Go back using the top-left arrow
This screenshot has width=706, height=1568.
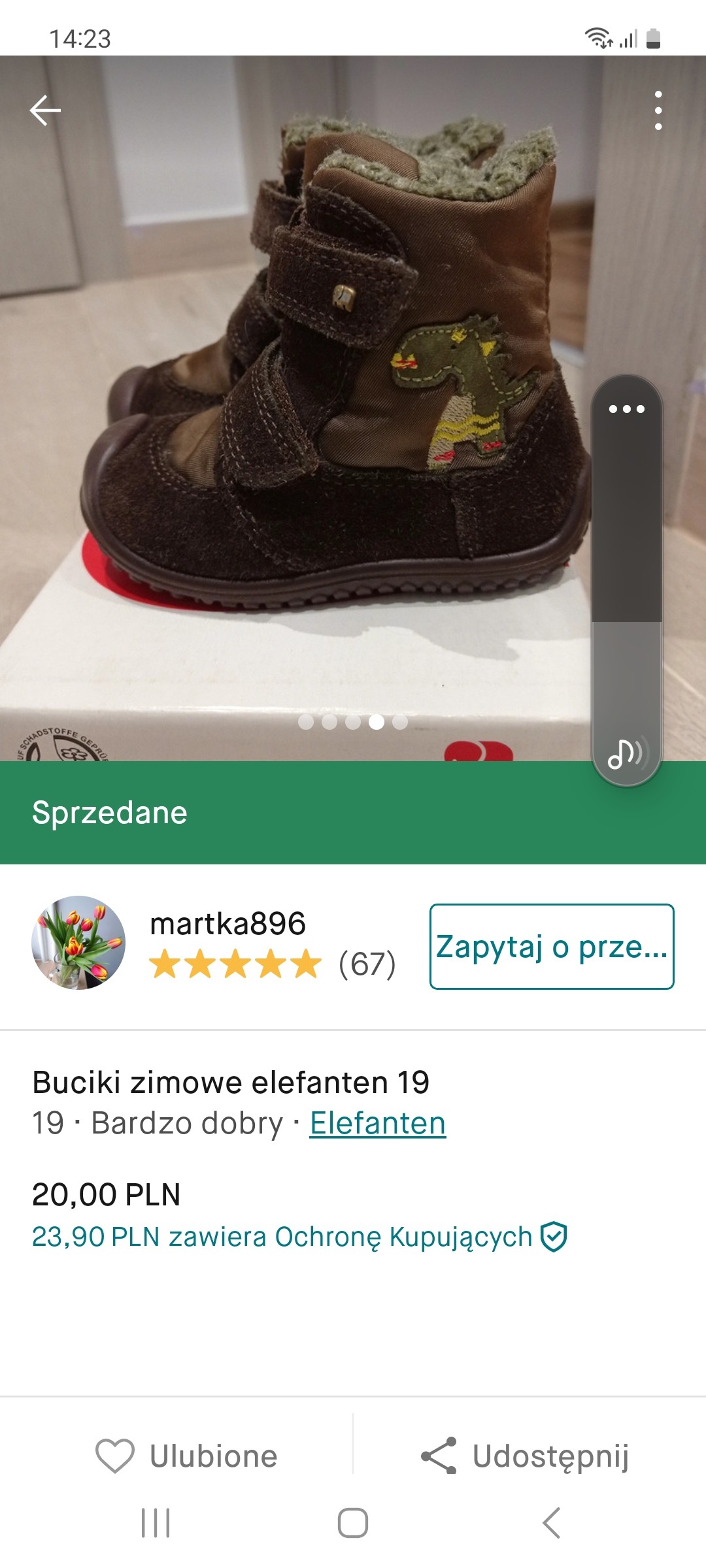(x=45, y=110)
